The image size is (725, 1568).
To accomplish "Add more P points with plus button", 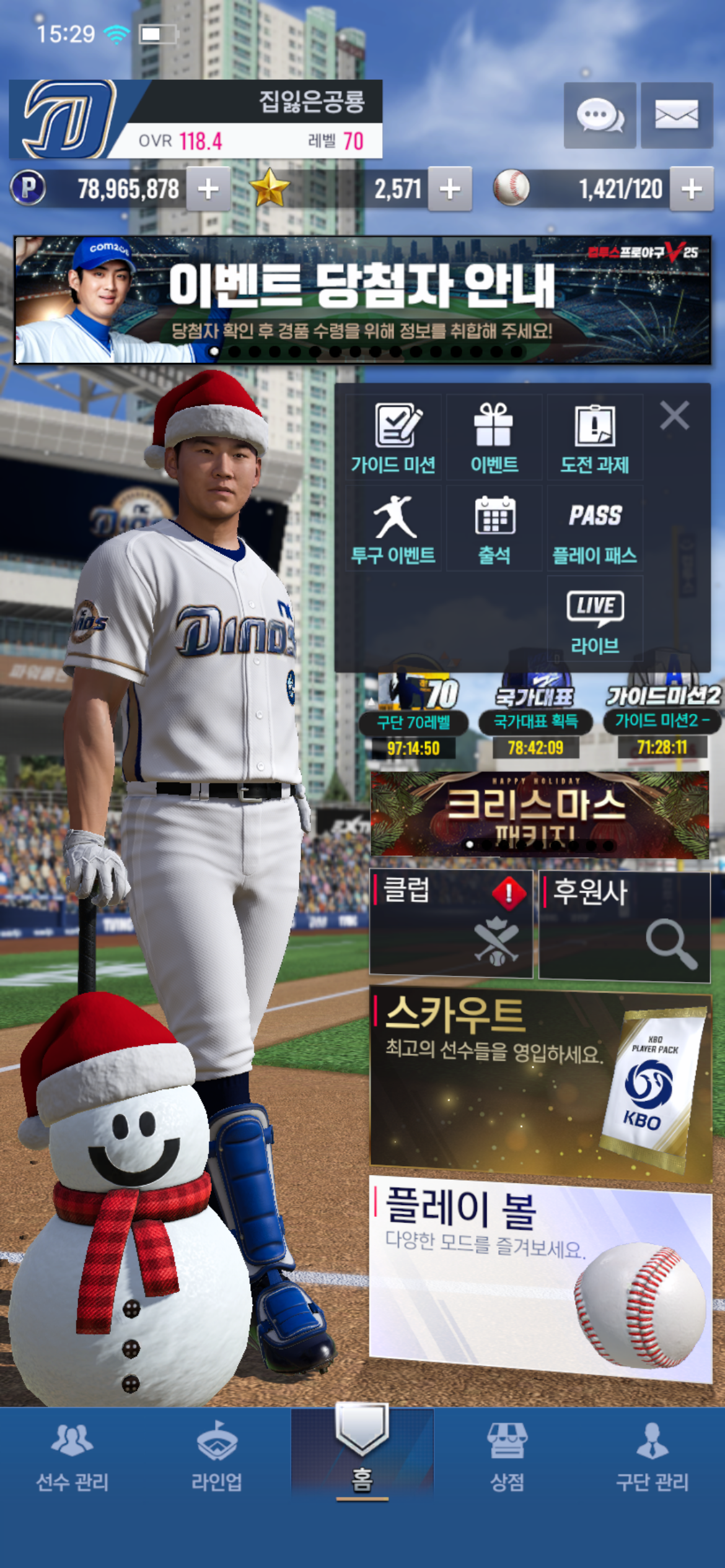I will coord(208,189).
